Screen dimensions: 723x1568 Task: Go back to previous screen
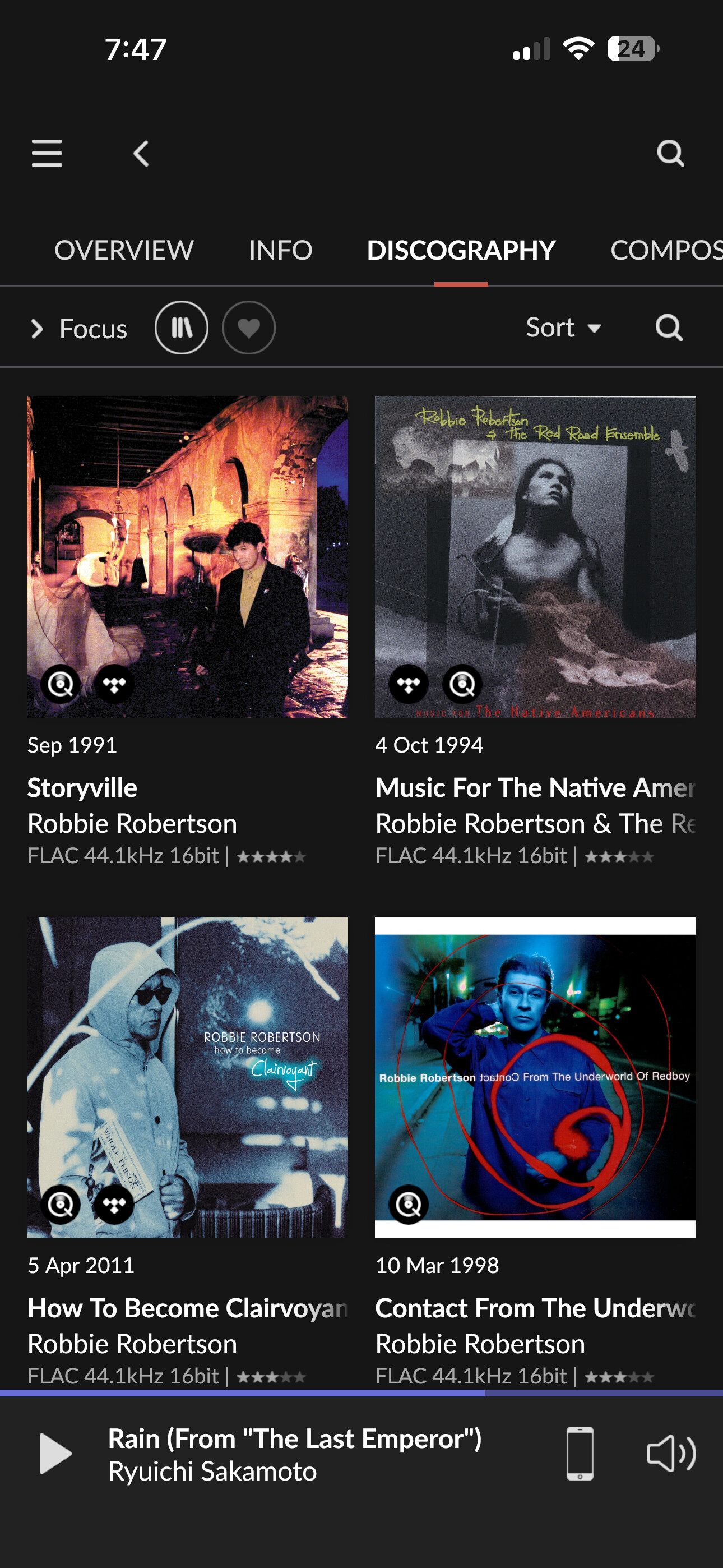(x=141, y=154)
